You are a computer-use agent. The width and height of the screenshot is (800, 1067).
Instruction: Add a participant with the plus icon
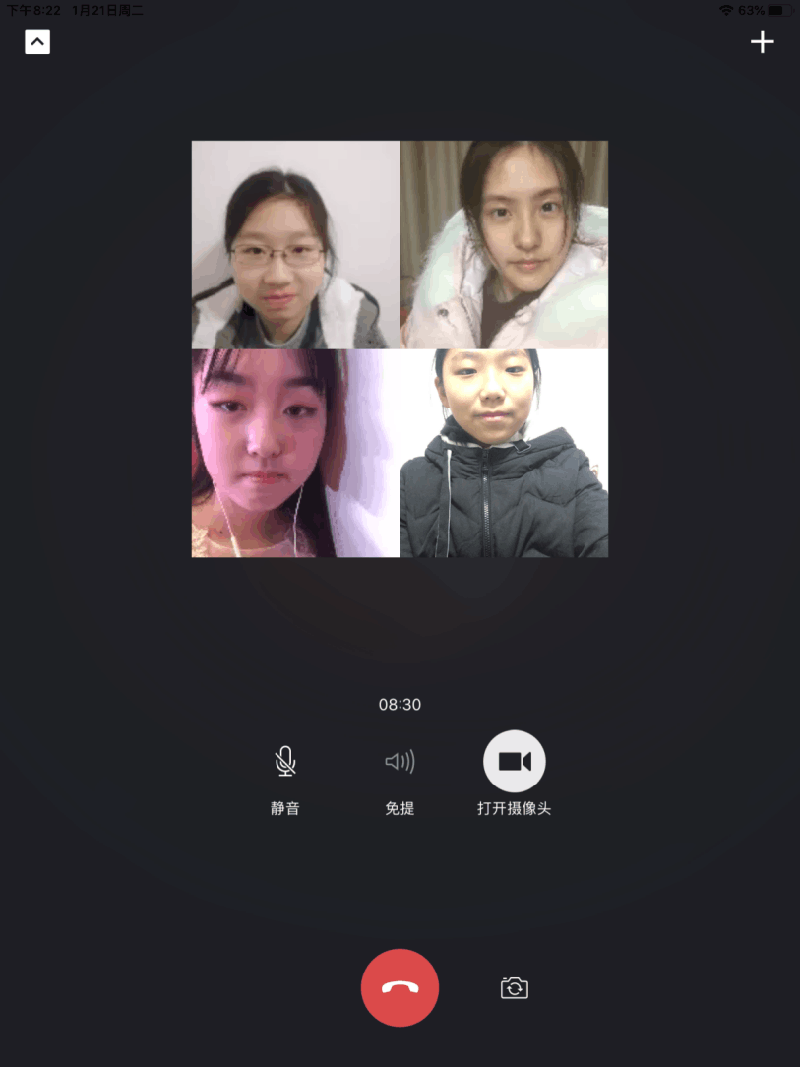[x=762, y=42]
